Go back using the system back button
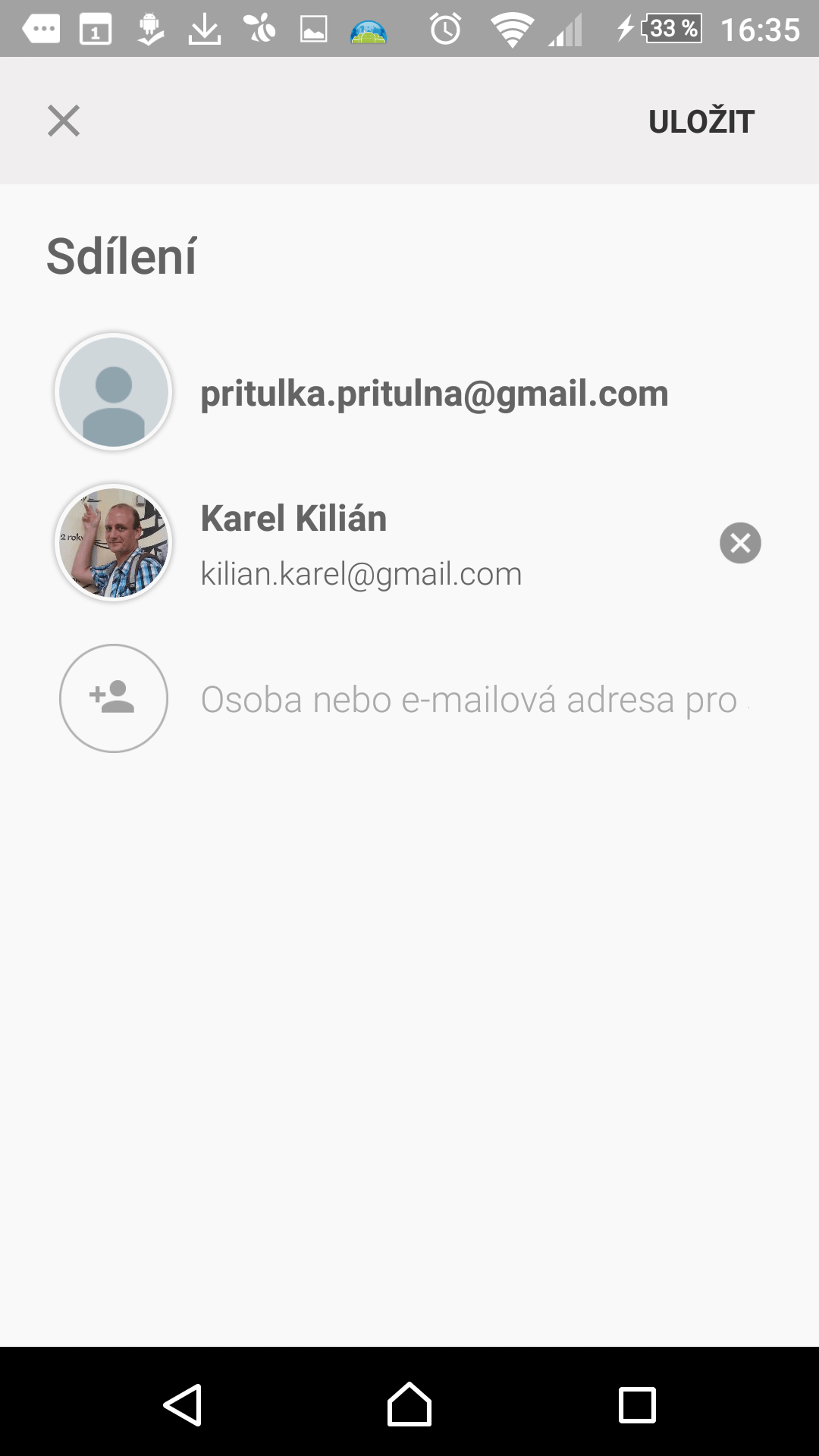The height and width of the screenshot is (1456, 819). [x=183, y=1405]
